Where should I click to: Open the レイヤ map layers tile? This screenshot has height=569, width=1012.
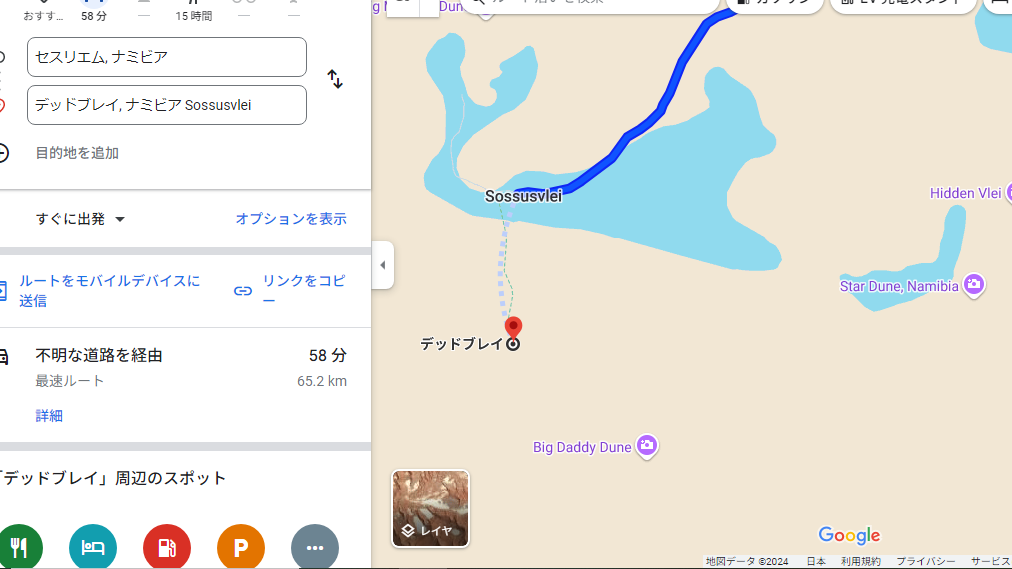[430, 509]
